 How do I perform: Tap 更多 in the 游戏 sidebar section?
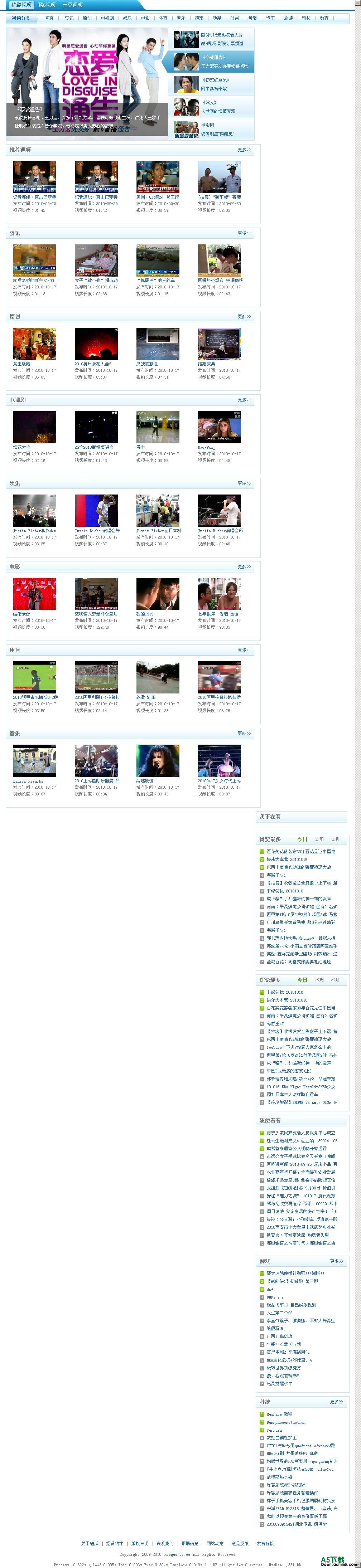pos(336,1261)
